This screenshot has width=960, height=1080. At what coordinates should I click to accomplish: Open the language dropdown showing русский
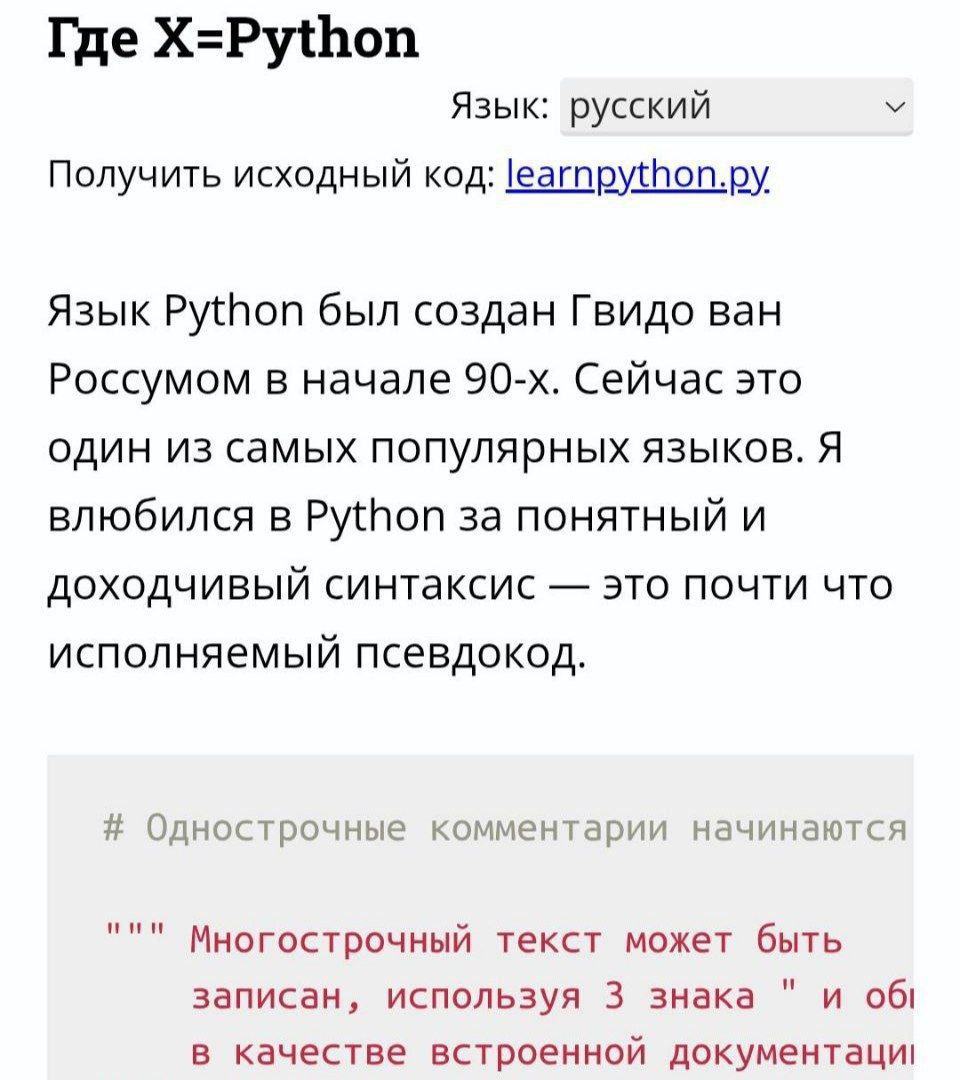tap(736, 106)
